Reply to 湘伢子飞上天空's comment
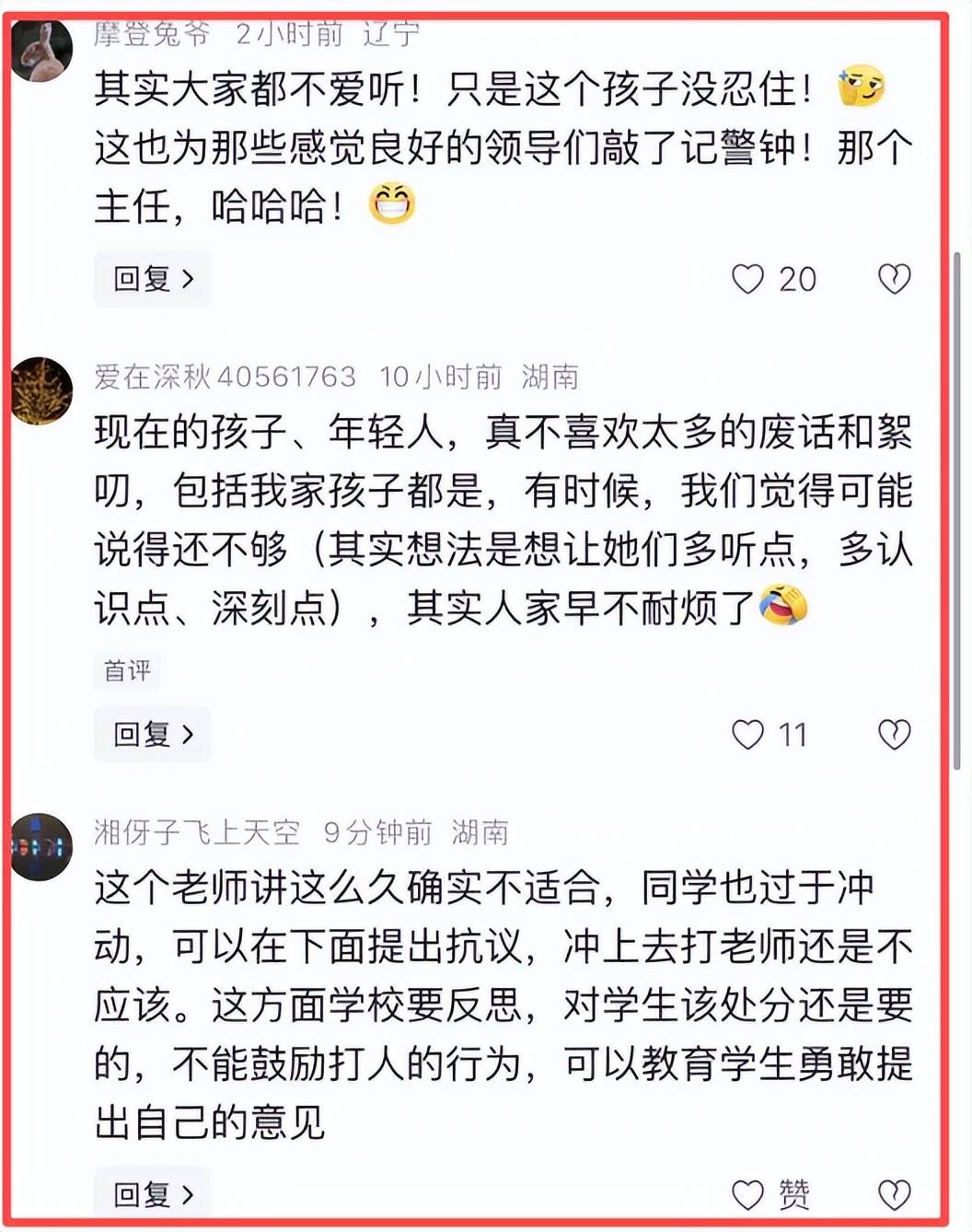 [153, 1194]
